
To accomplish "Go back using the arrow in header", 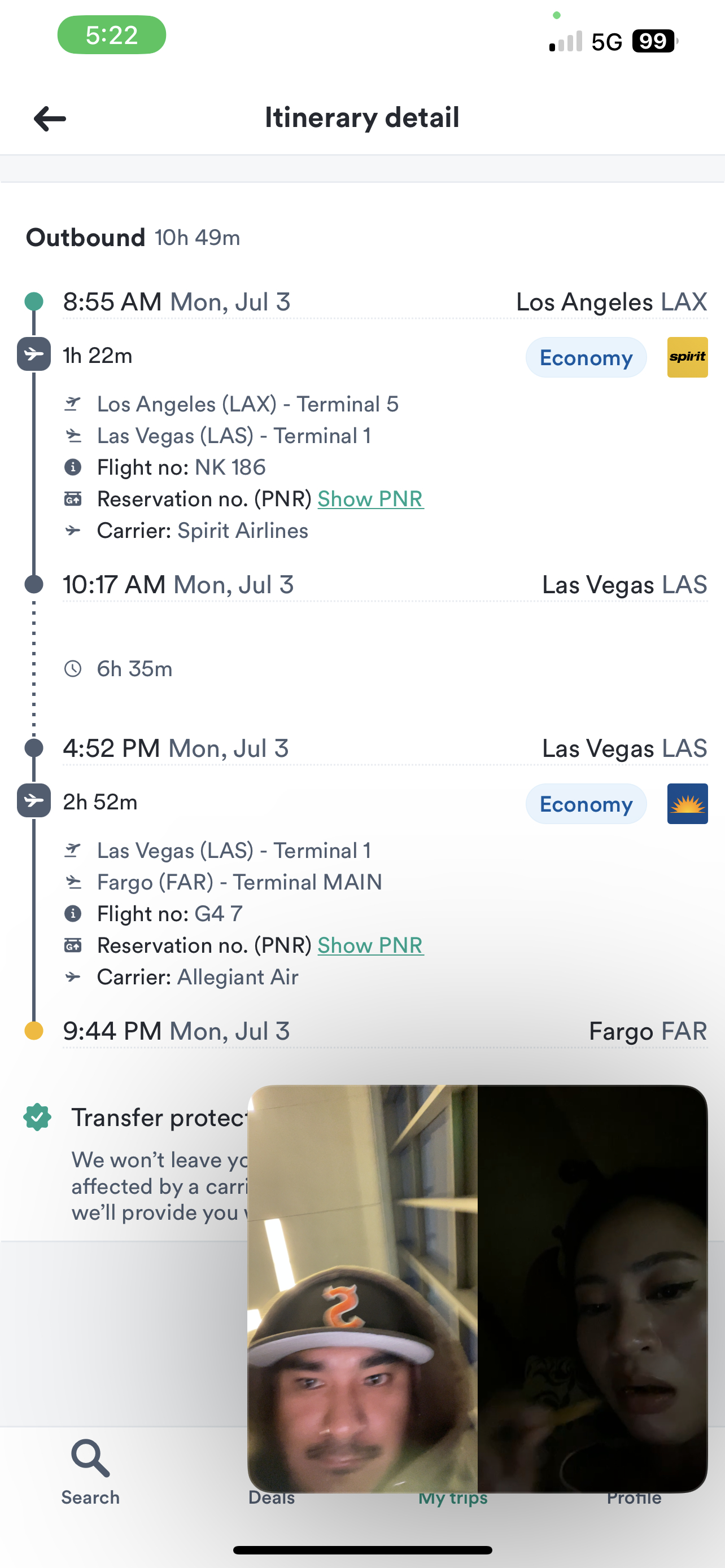I will [49, 118].
